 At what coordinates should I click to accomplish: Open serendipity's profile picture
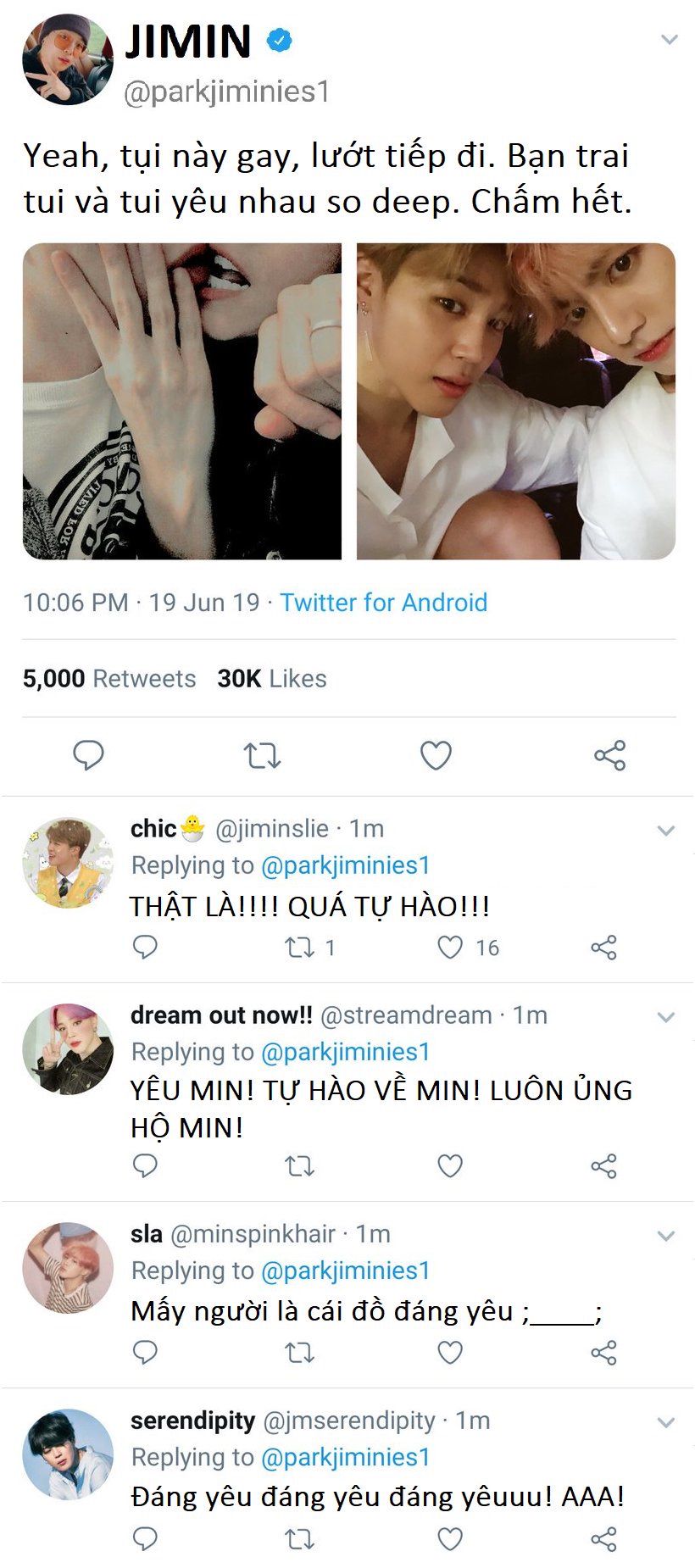(67, 1454)
